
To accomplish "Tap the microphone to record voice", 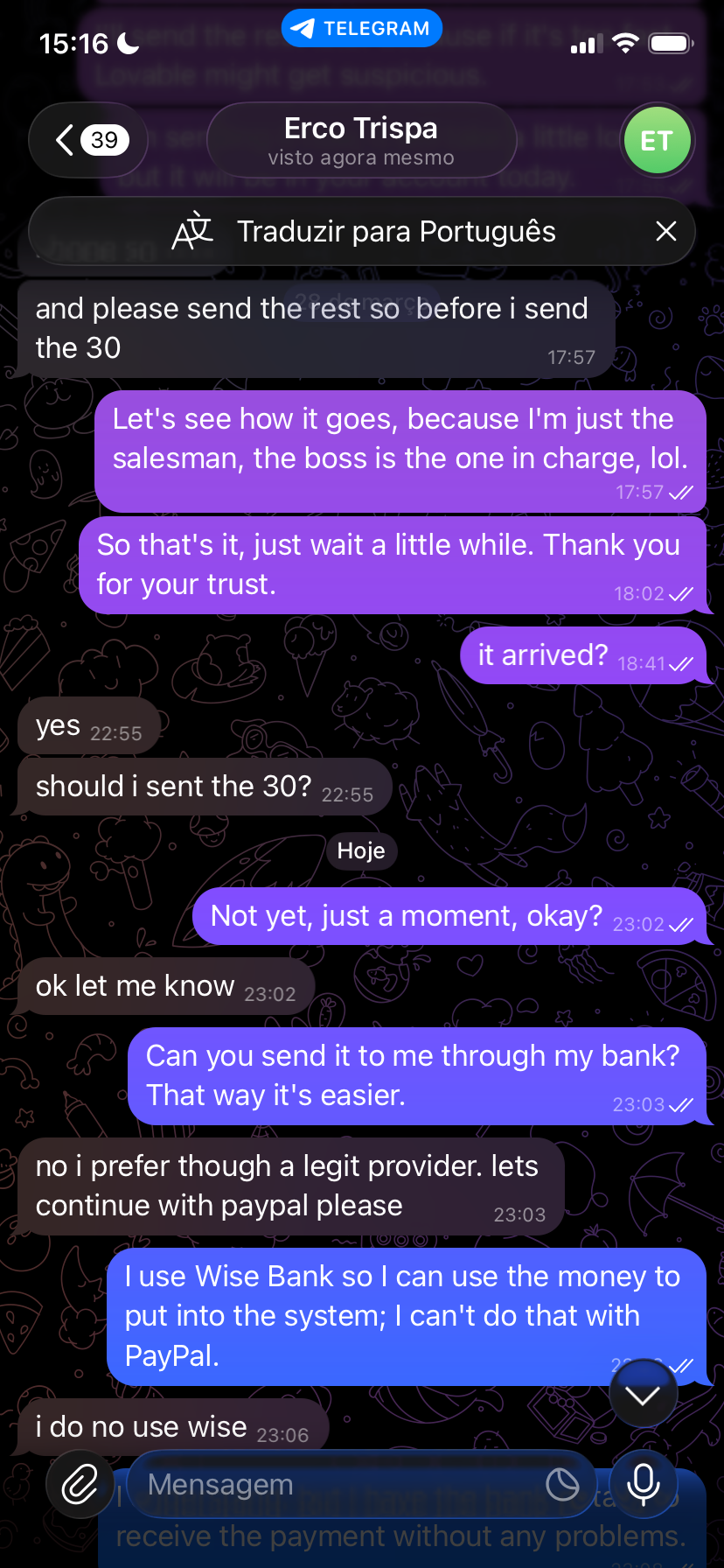I will pos(644,1484).
